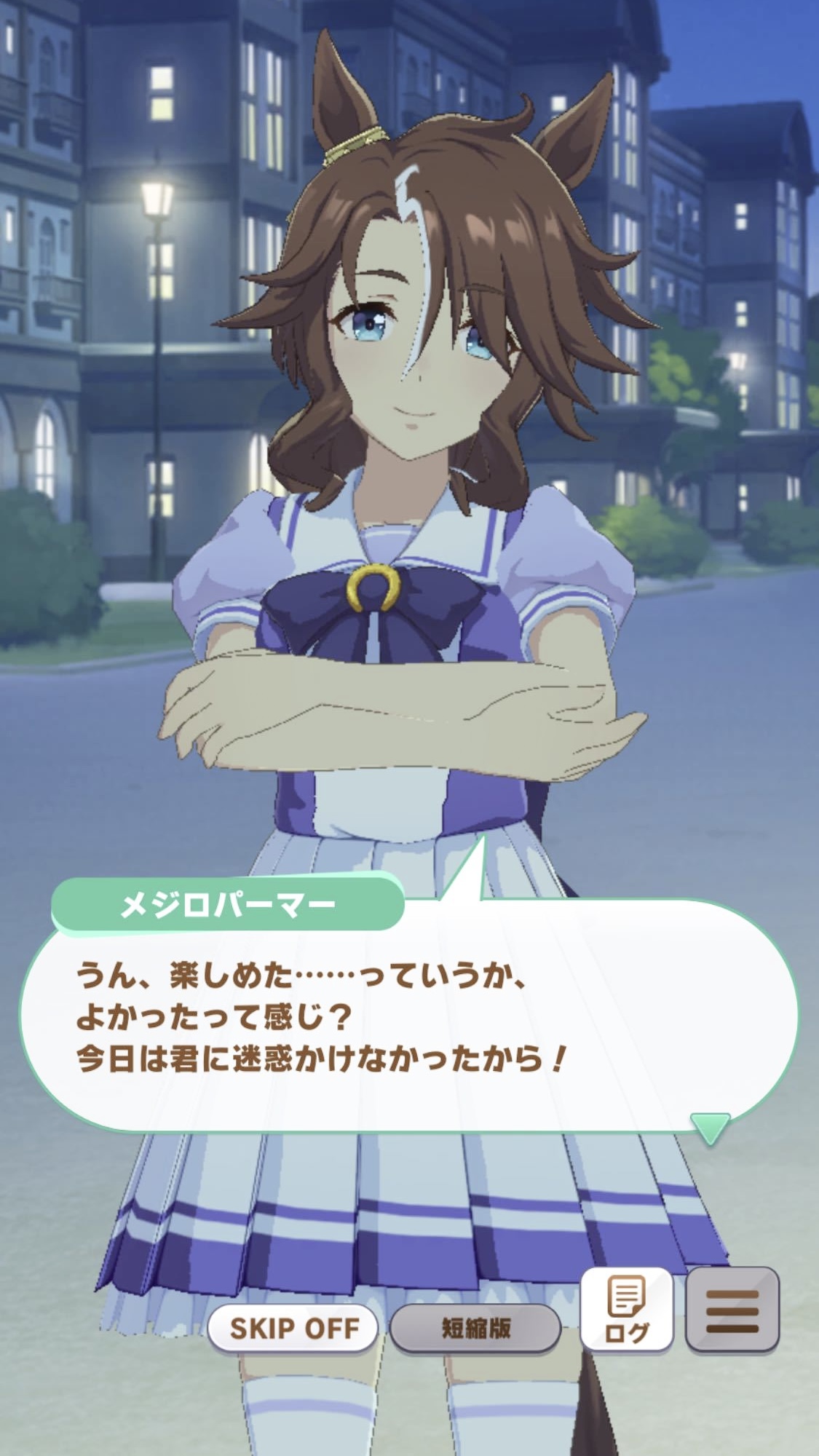Tap the SKIP OFF button

click(293, 1328)
